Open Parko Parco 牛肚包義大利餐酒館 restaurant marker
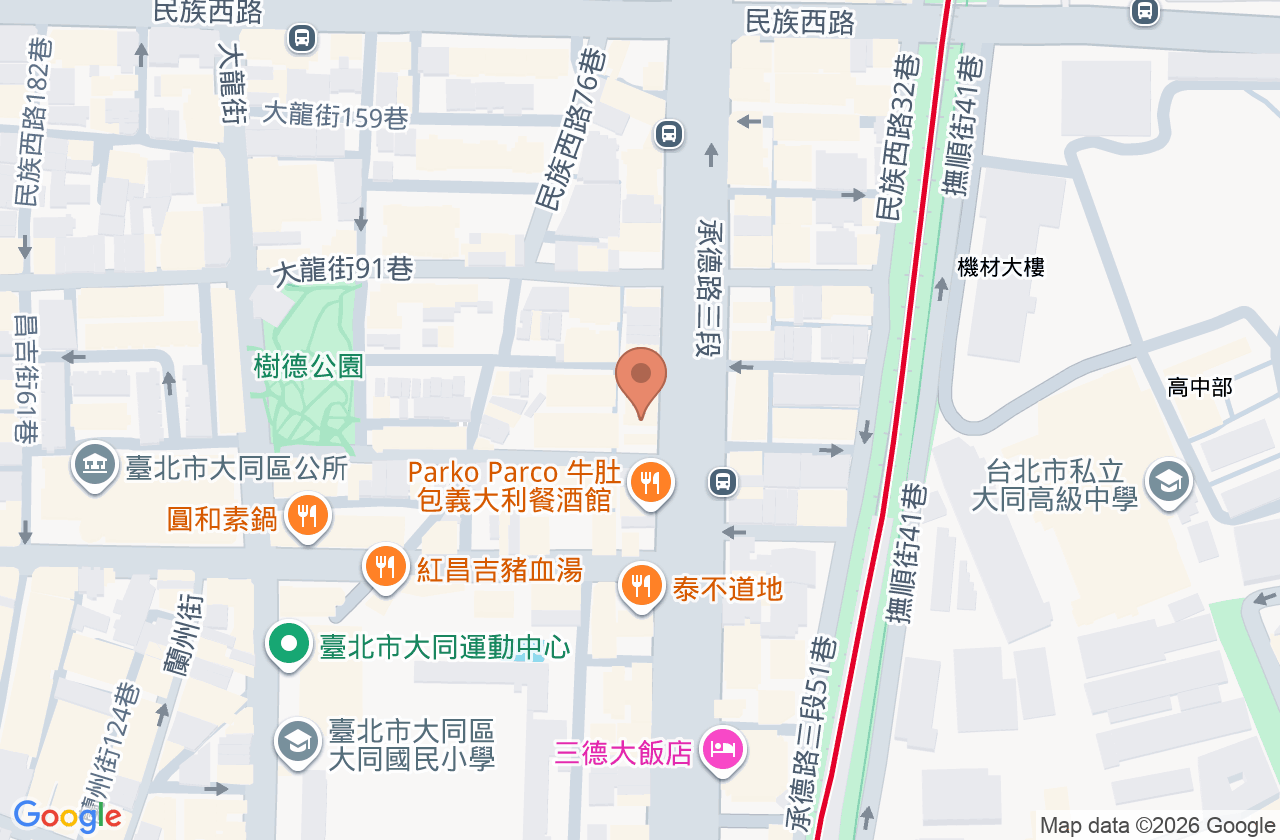Viewport: 1280px width, 840px height. (x=651, y=485)
